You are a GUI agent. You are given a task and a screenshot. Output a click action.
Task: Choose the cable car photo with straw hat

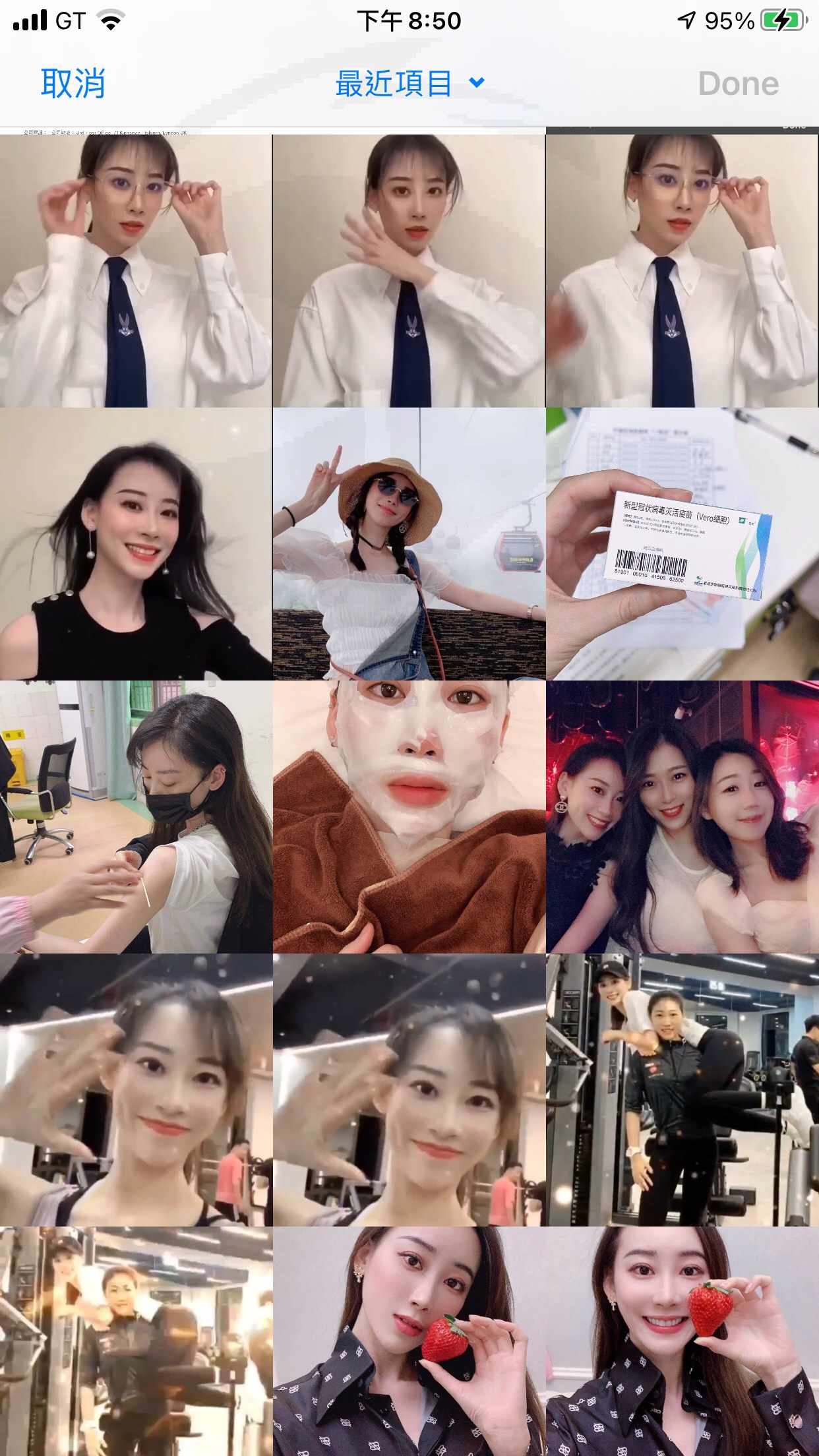click(x=409, y=544)
